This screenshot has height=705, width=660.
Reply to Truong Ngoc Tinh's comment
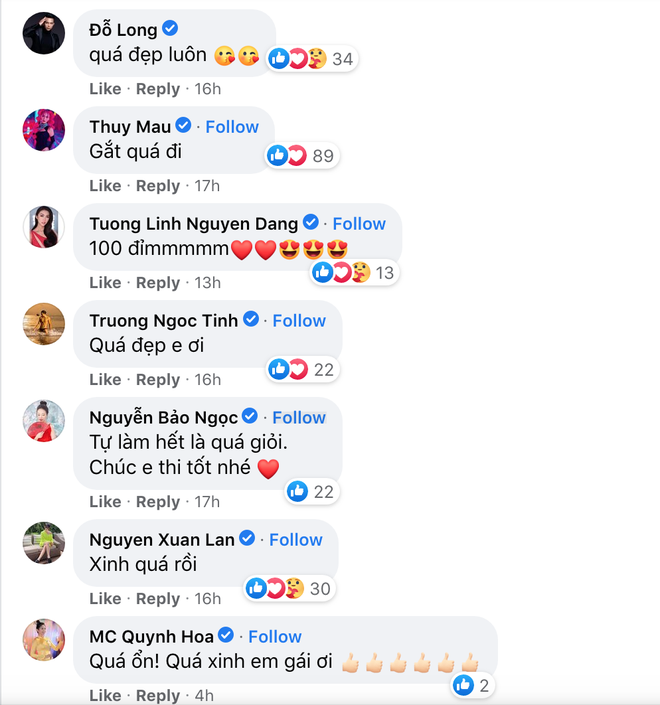158,380
